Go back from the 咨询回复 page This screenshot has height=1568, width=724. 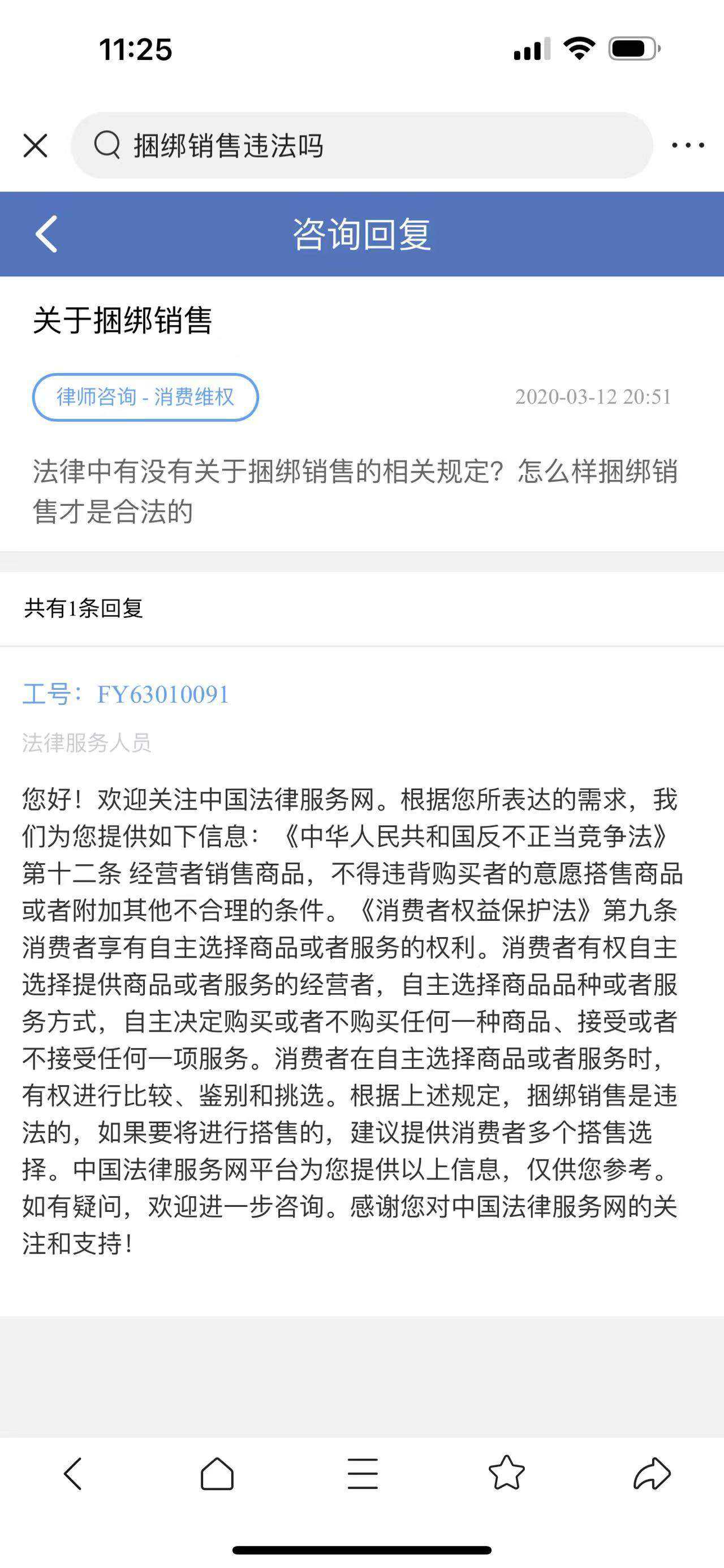pyautogui.click(x=46, y=234)
